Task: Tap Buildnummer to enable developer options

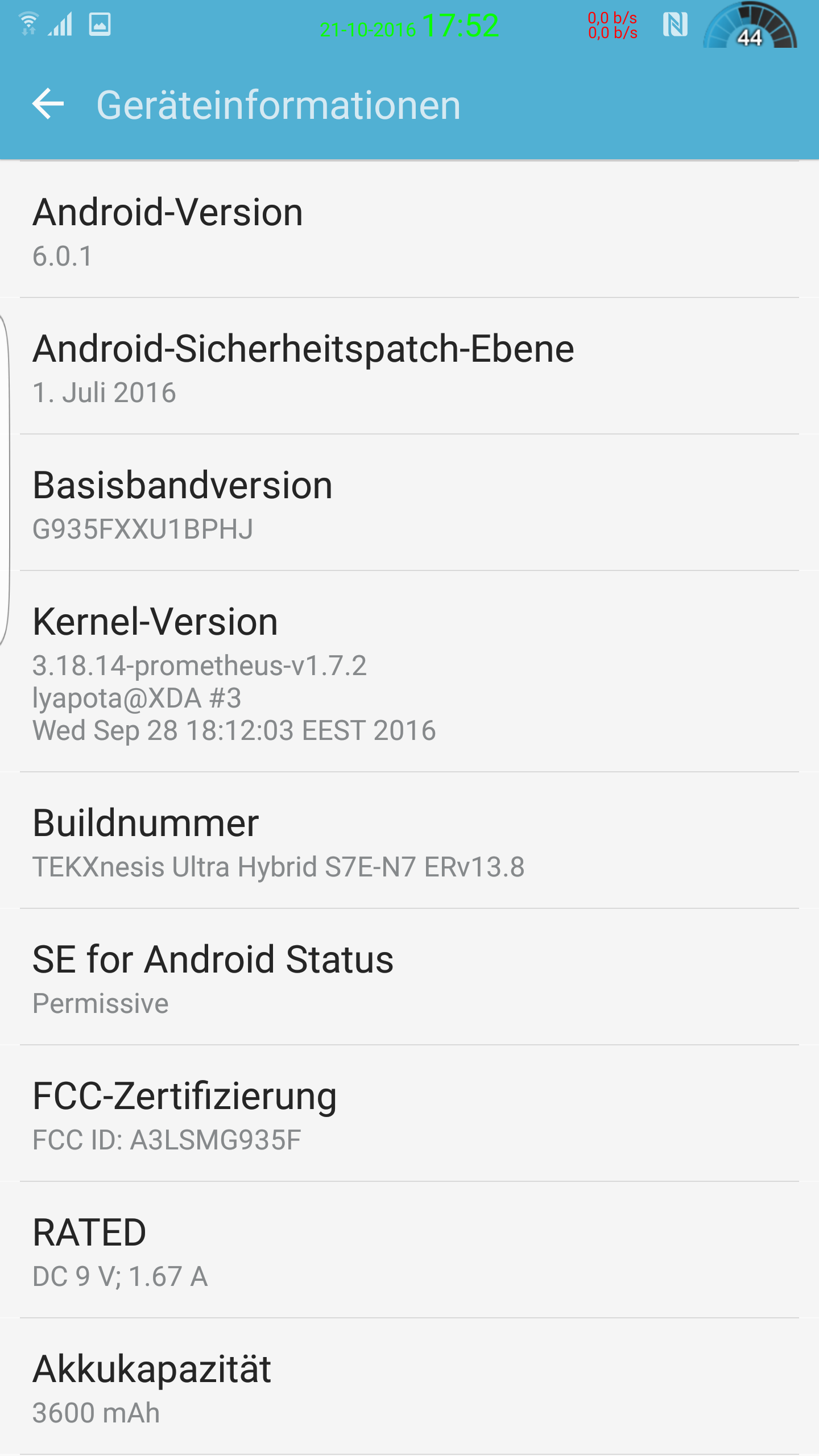Action: 409,841
